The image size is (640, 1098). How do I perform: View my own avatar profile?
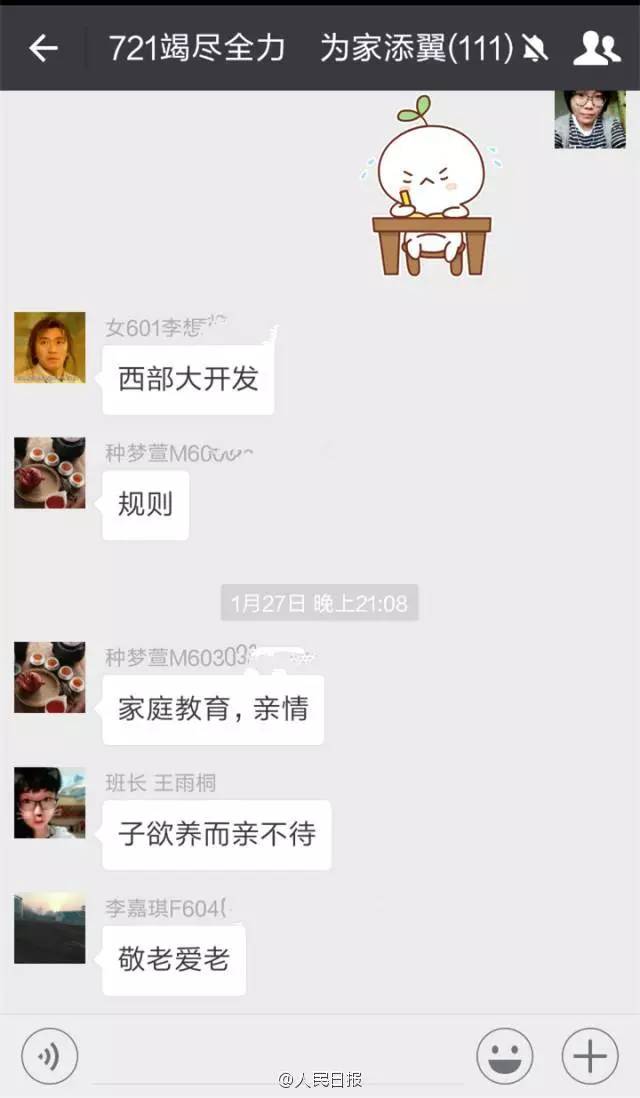[590, 119]
